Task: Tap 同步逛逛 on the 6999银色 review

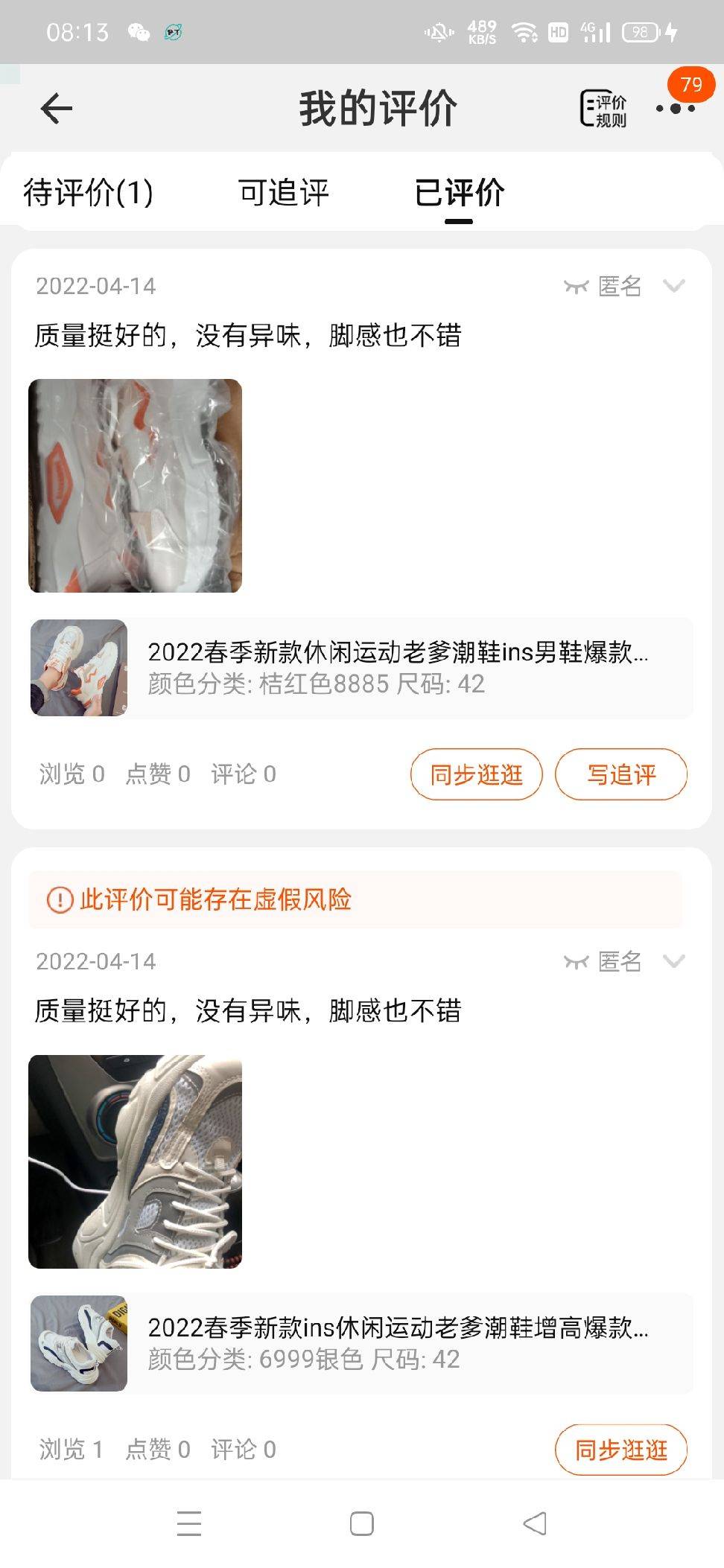Action: click(x=621, y=1450)
